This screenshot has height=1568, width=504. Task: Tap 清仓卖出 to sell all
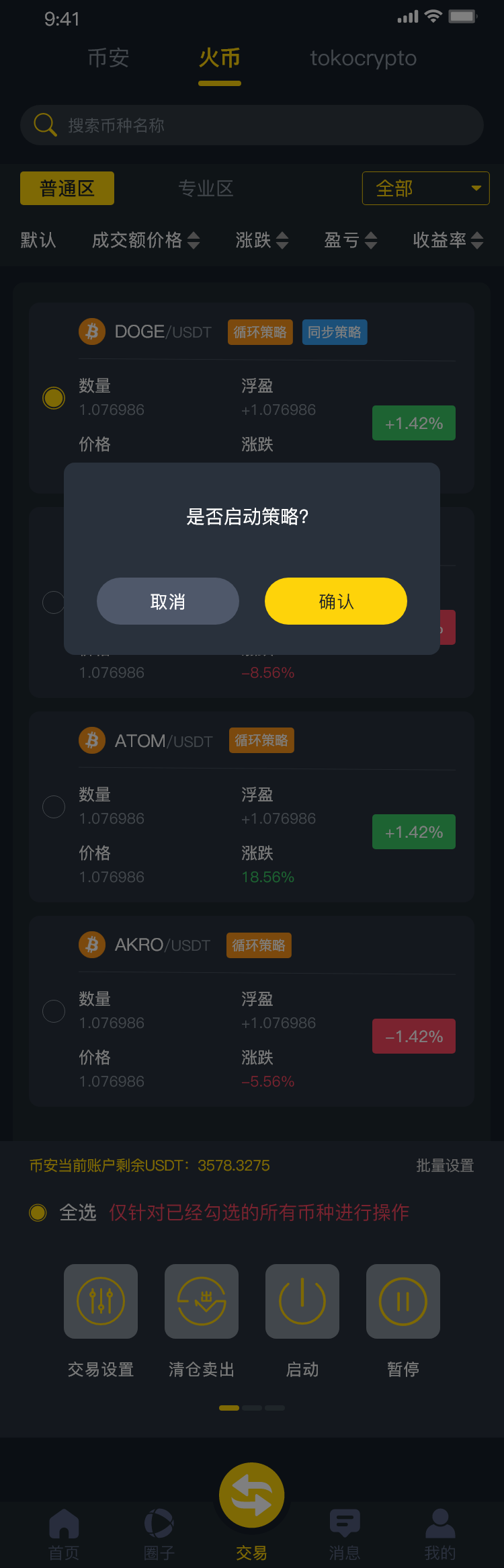202,1301
